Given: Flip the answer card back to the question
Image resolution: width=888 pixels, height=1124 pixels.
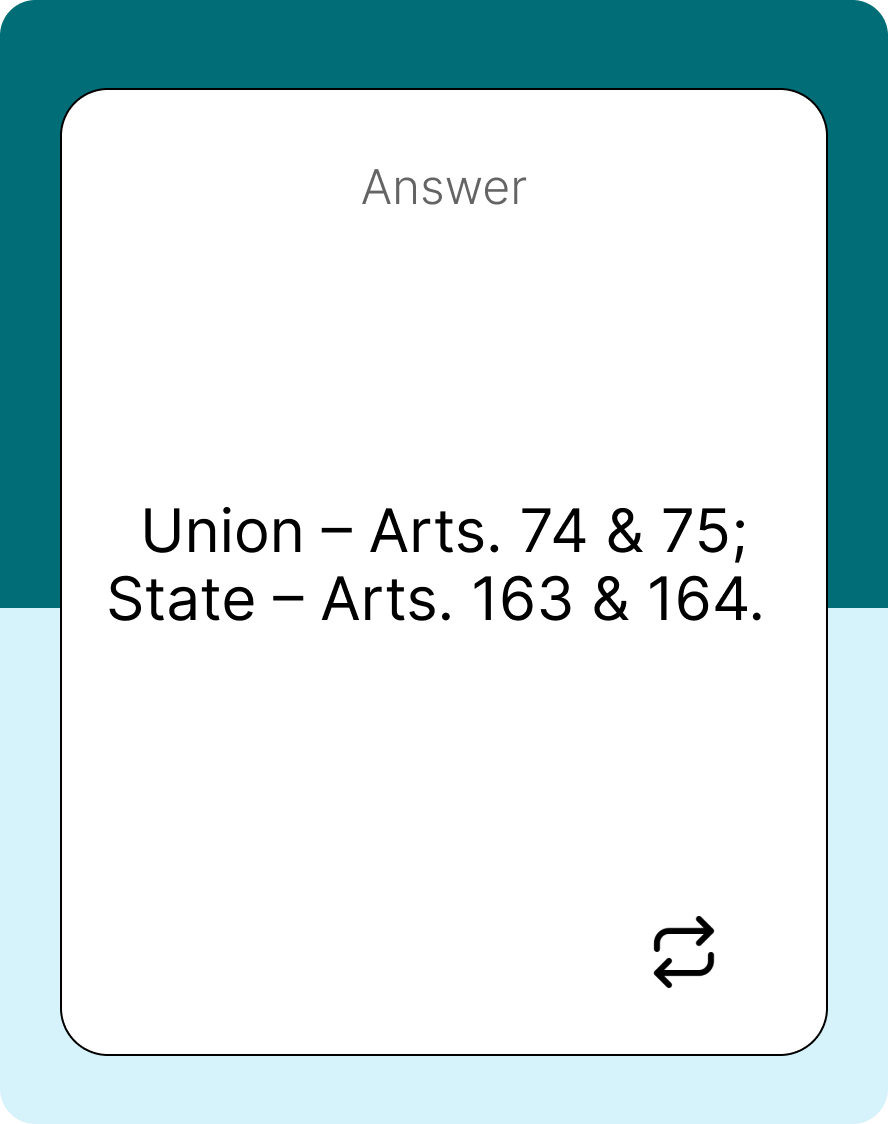Looking at the screenshot, I should 684,951.
